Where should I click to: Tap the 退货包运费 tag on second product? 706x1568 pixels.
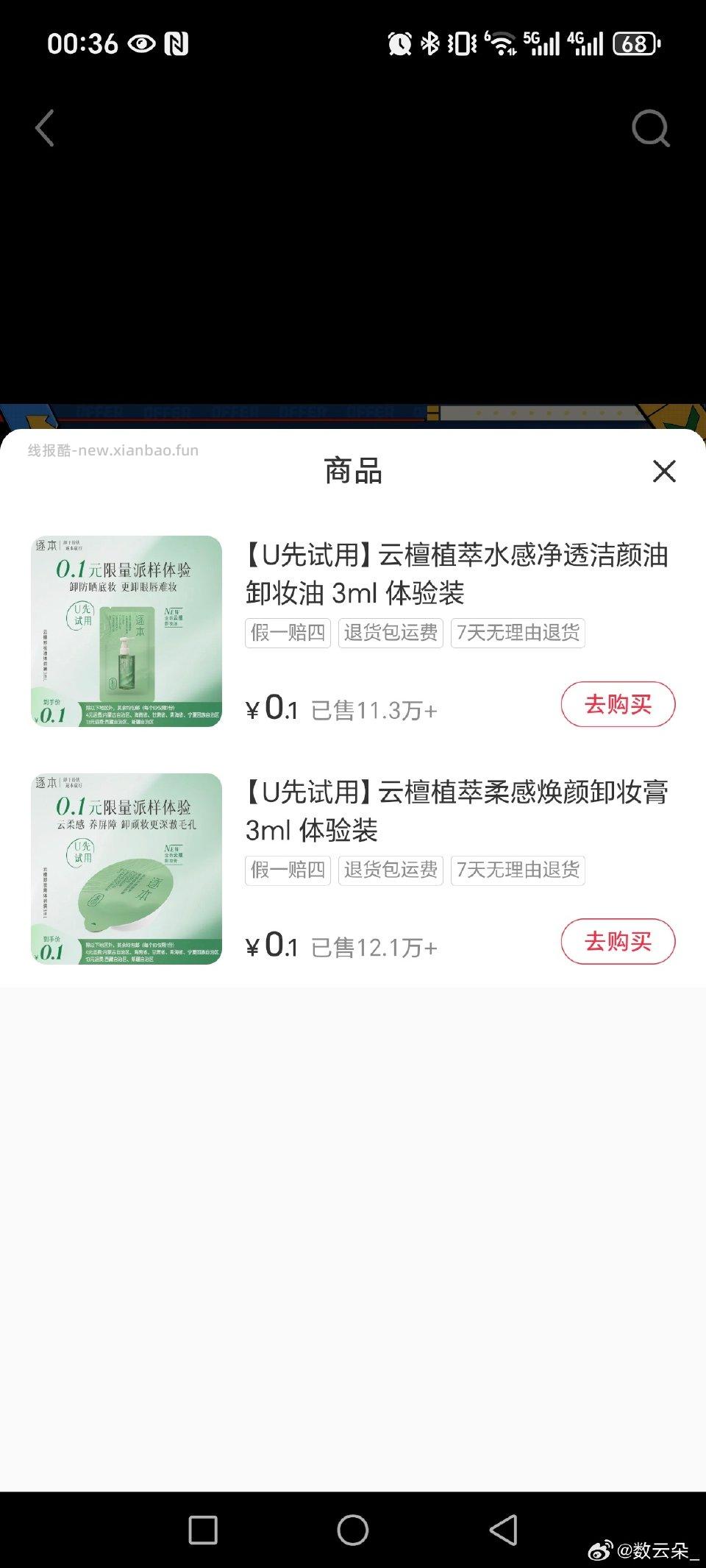tap(390, 870)
